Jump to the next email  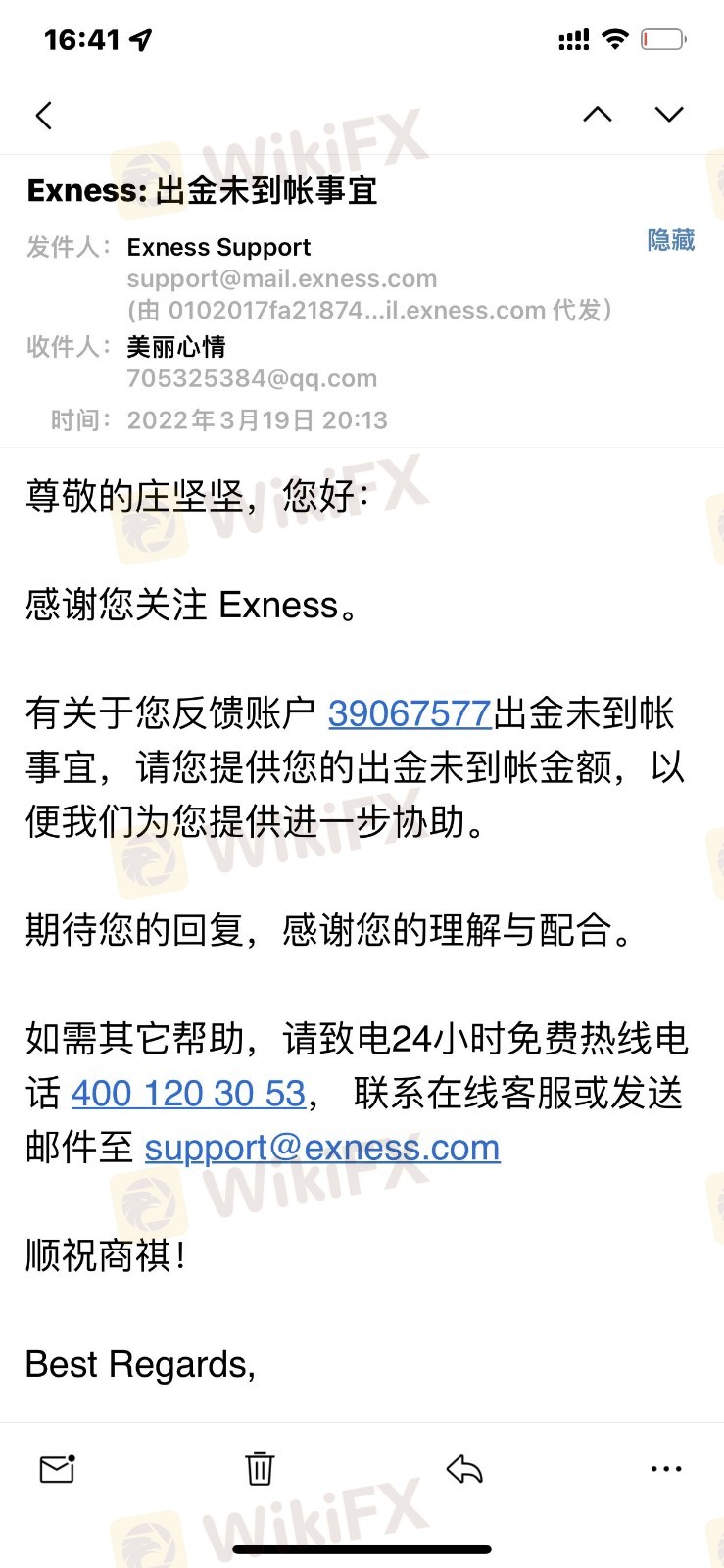[669, 115]
